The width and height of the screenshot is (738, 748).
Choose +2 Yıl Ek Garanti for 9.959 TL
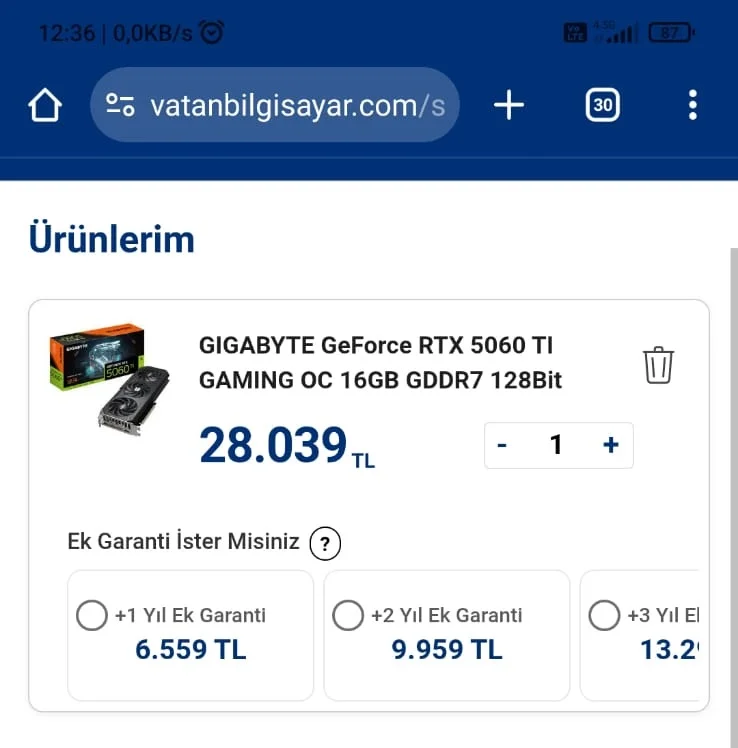tap(348, 616)
